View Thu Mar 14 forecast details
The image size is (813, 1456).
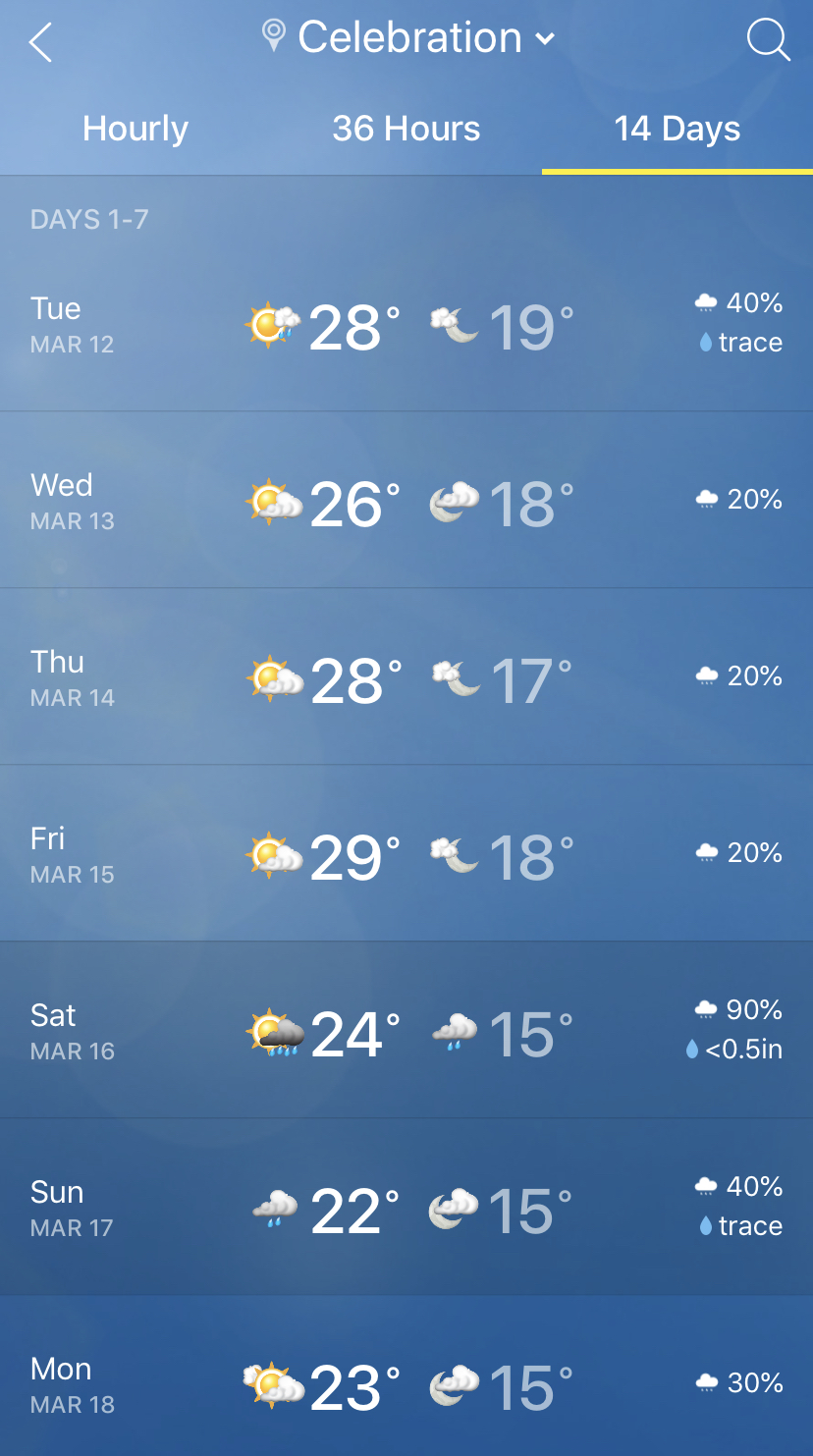coord(406,678)
